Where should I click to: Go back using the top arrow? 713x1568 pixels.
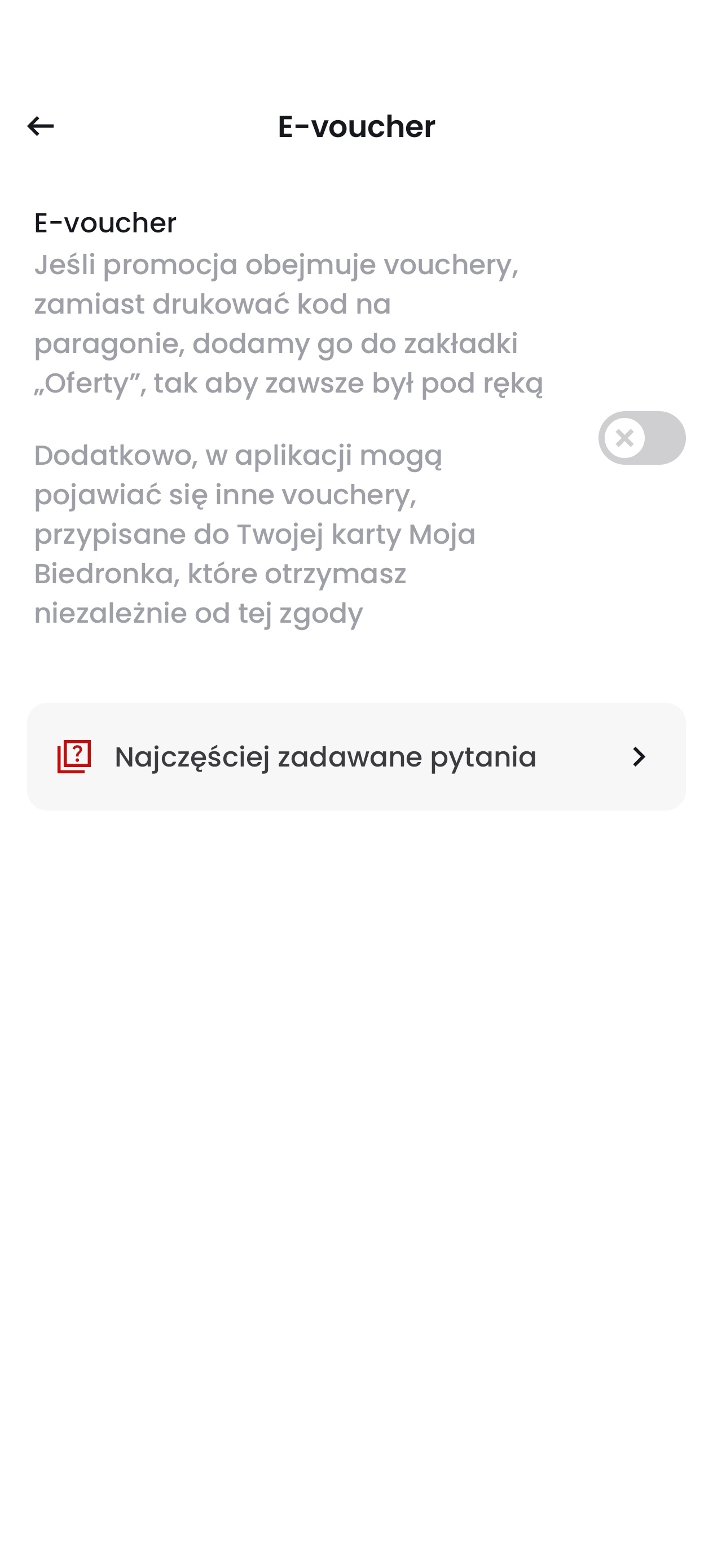tap(40, 126)
